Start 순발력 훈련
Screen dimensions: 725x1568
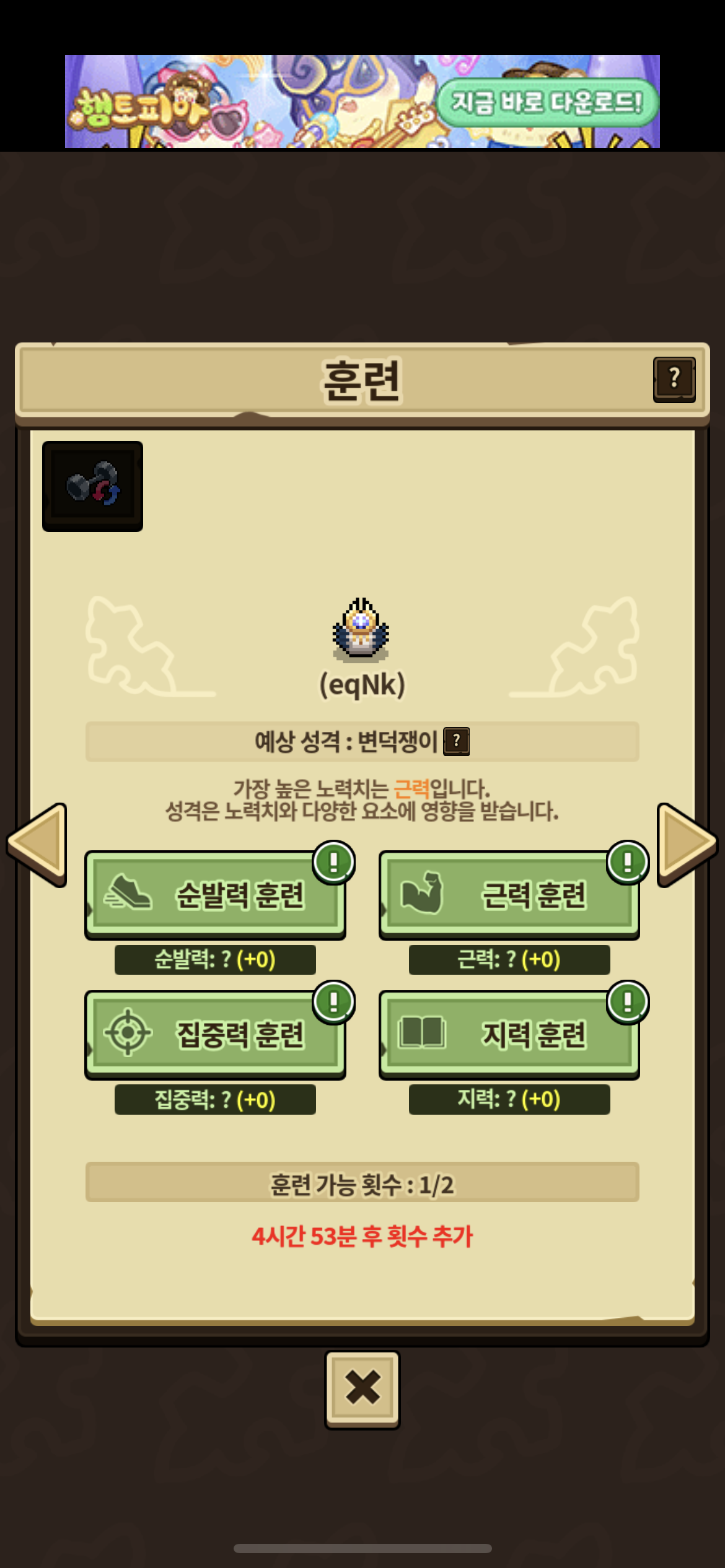(x=215, y=894)
